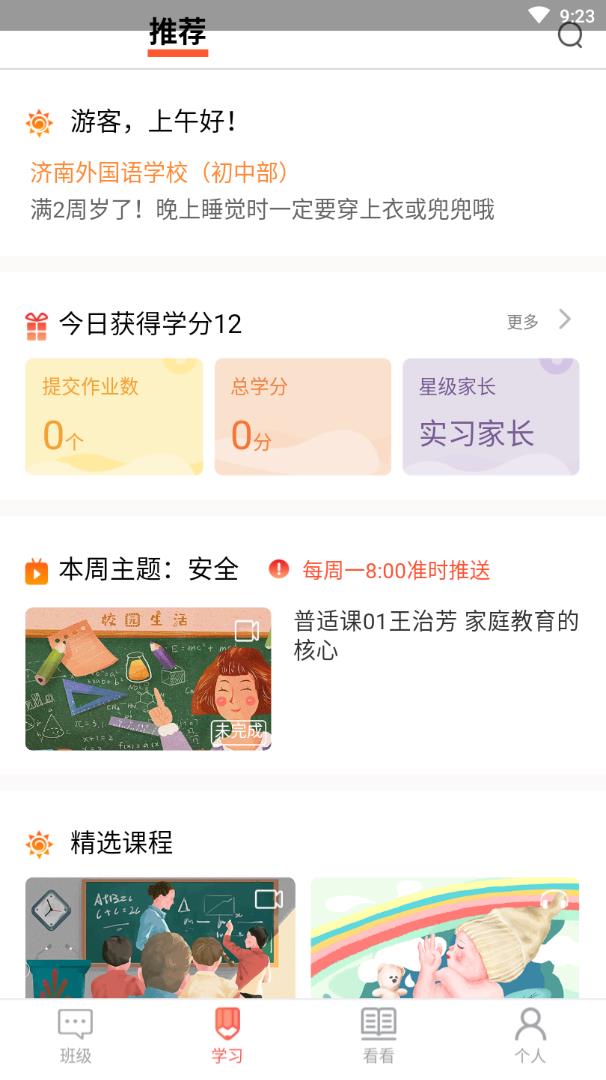
Task: Open course 普适课01王治芳 家庭教育的核心
Action: 436,636
